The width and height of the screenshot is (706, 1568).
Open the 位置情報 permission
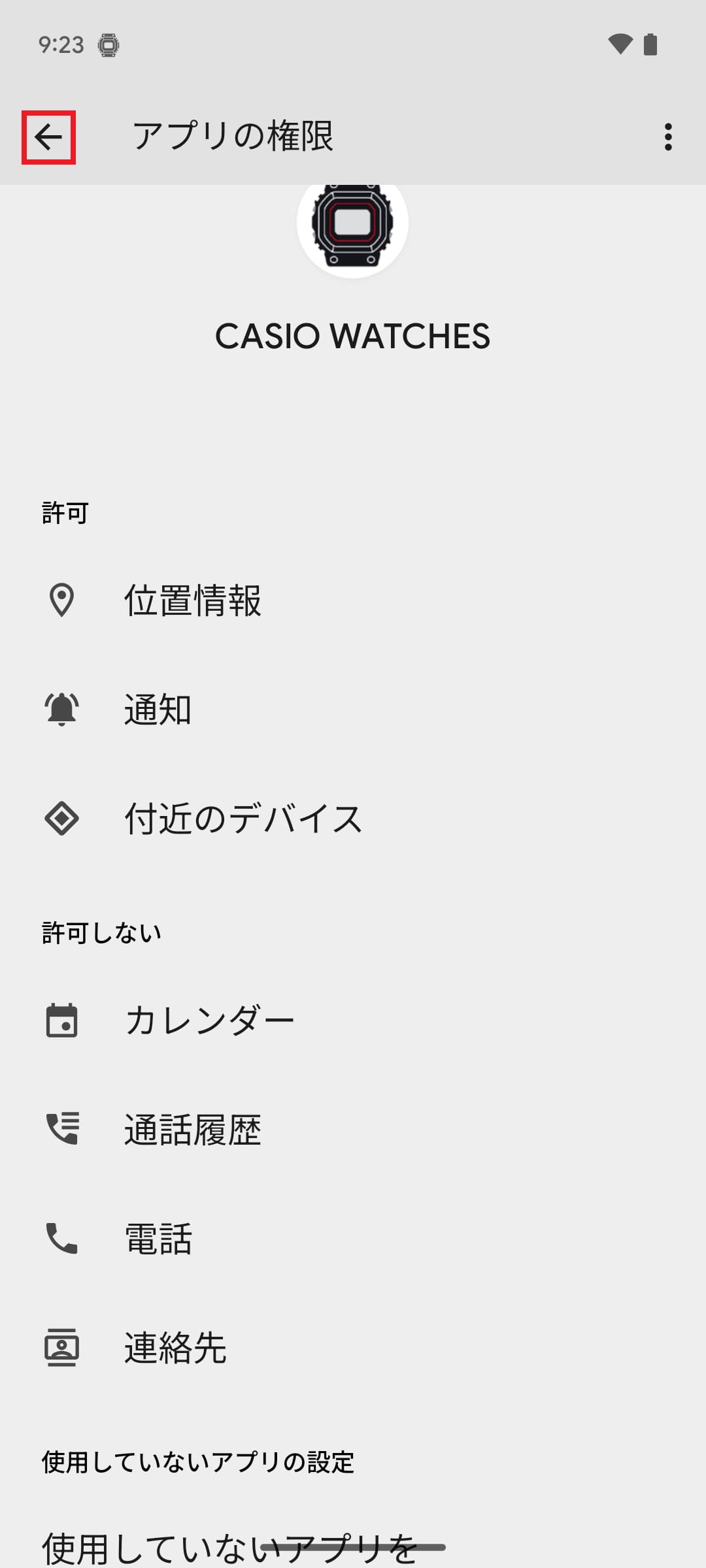click(x=353, y=600)
